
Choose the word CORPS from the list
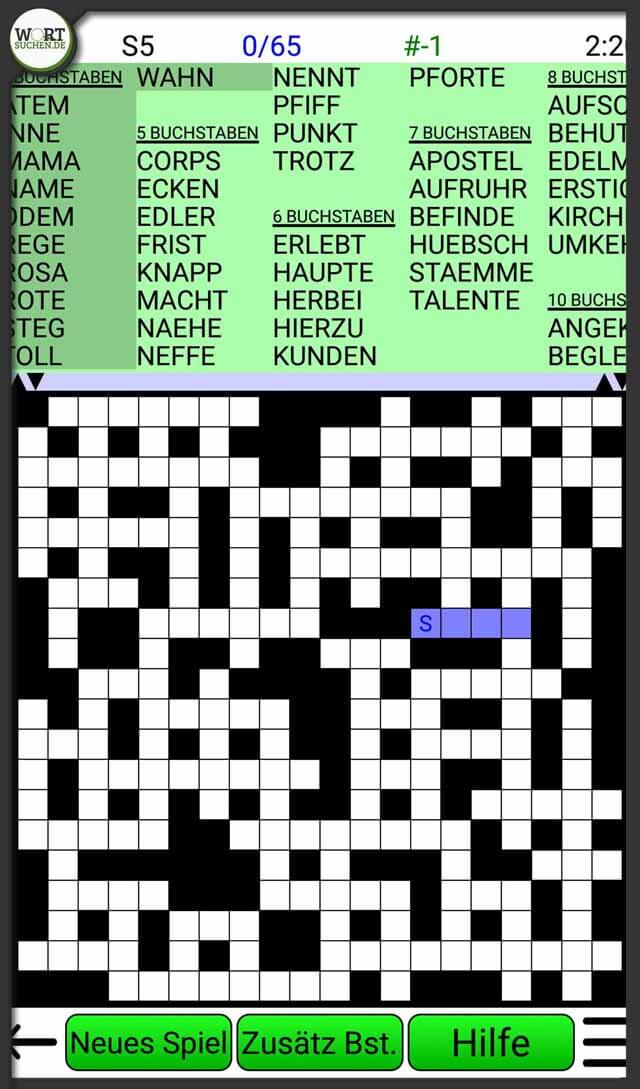(x=178, y=161)
